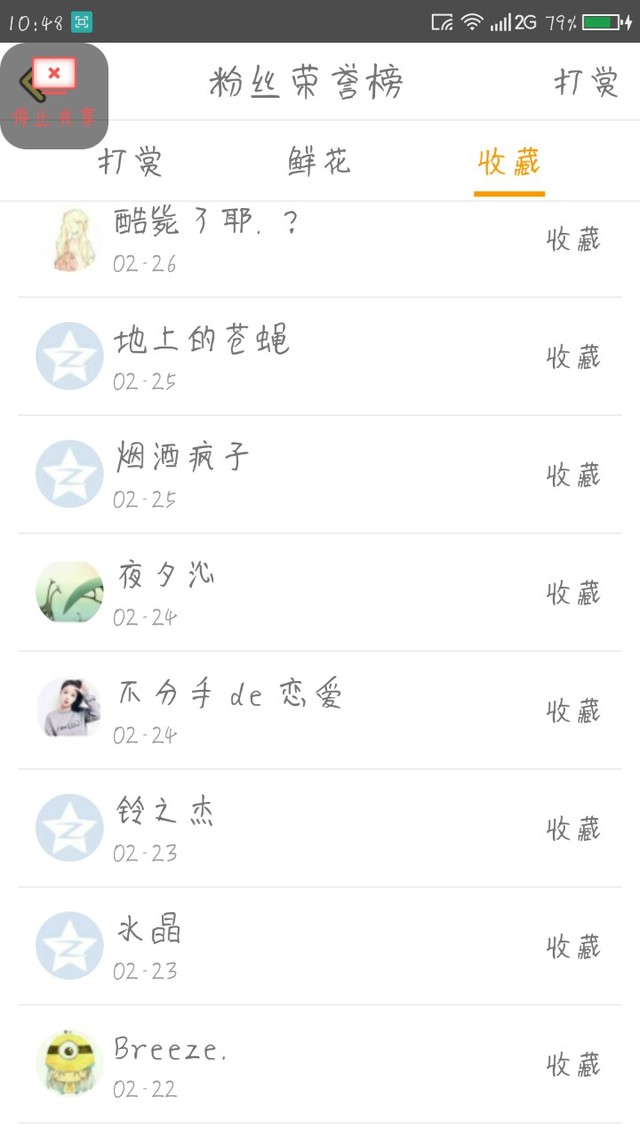Open the row for 地上的苍蝇

point(319,356)
